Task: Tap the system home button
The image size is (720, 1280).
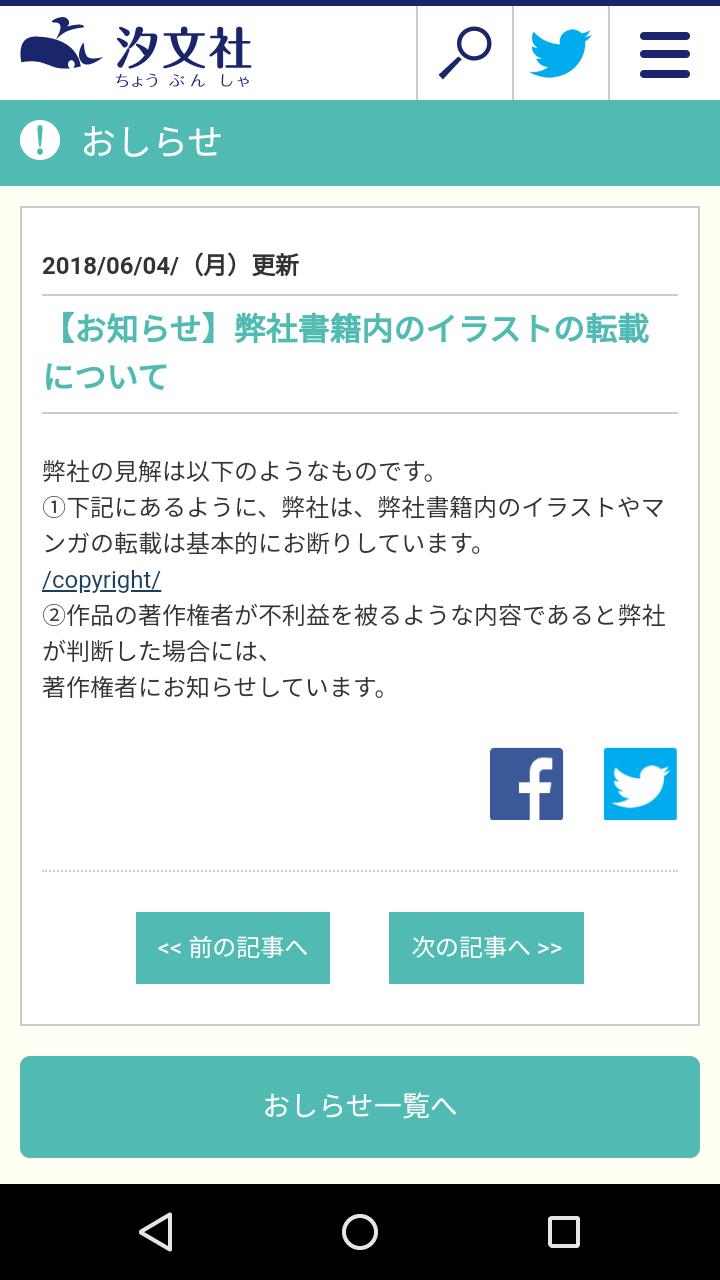Action: tap(360, 1232)
